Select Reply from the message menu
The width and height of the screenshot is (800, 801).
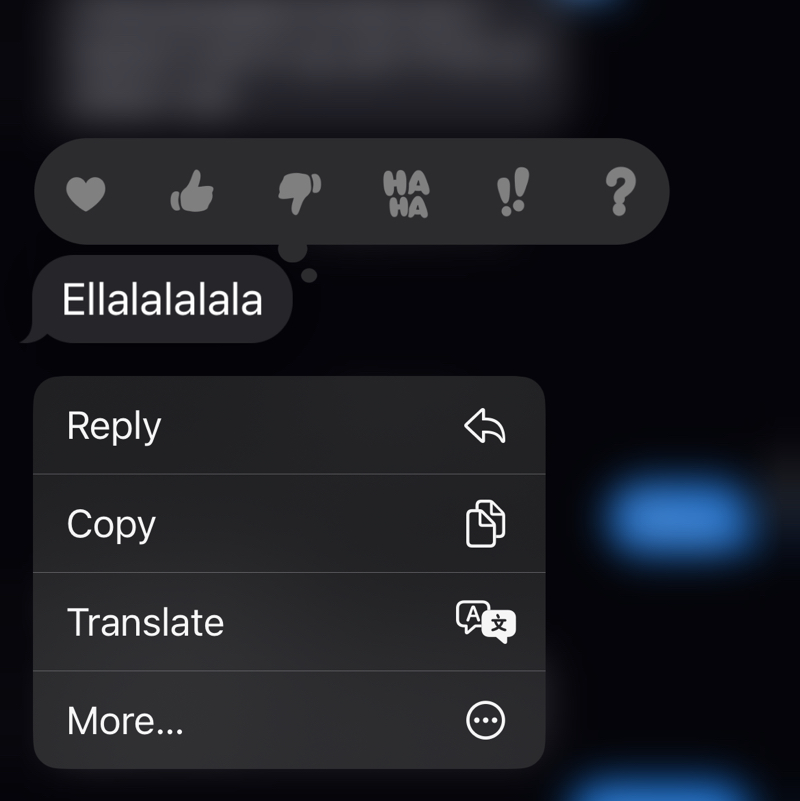[289, 426]
